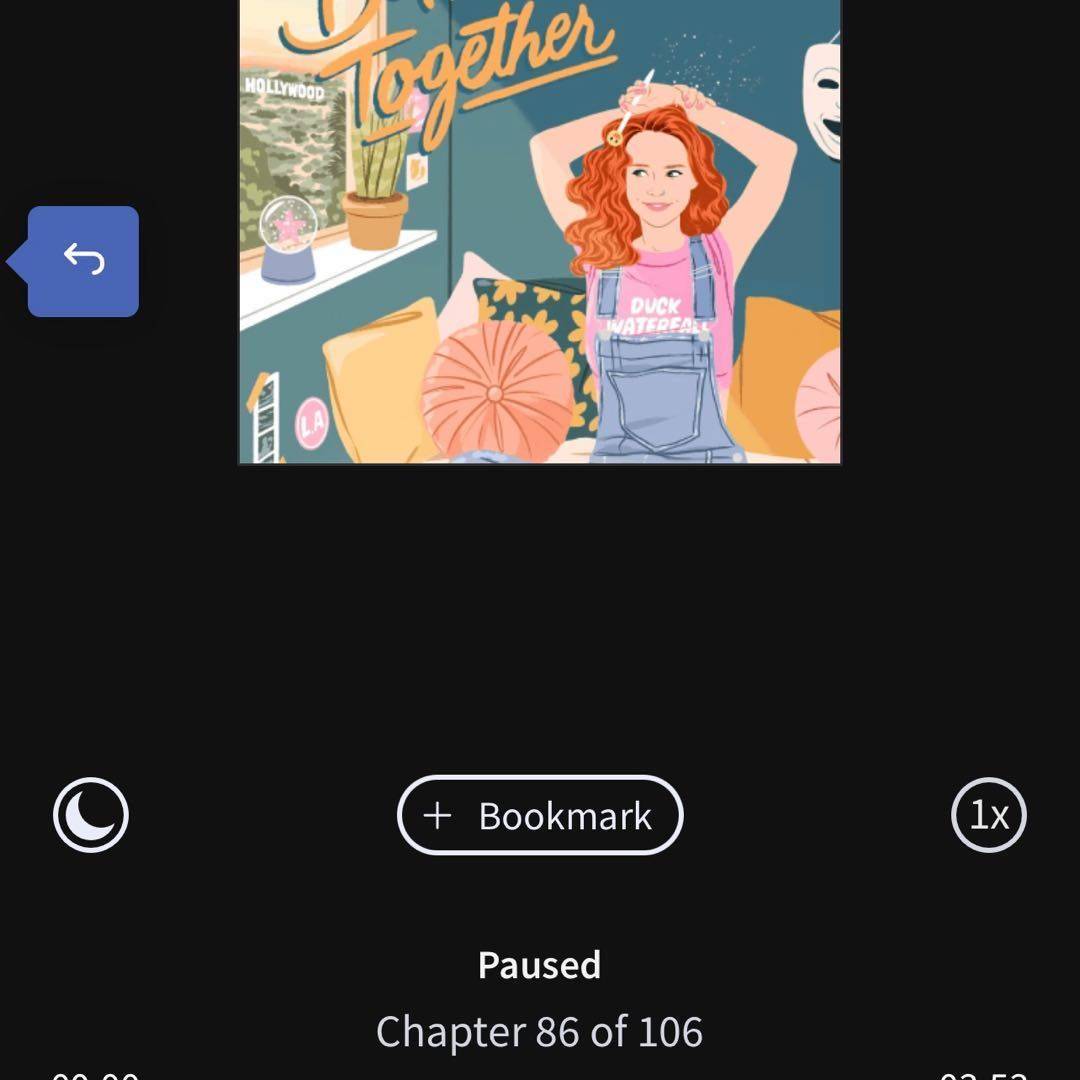Tap the blue undo return-arrow button
1080x1080 pixels.
click(x=84, y=261)
